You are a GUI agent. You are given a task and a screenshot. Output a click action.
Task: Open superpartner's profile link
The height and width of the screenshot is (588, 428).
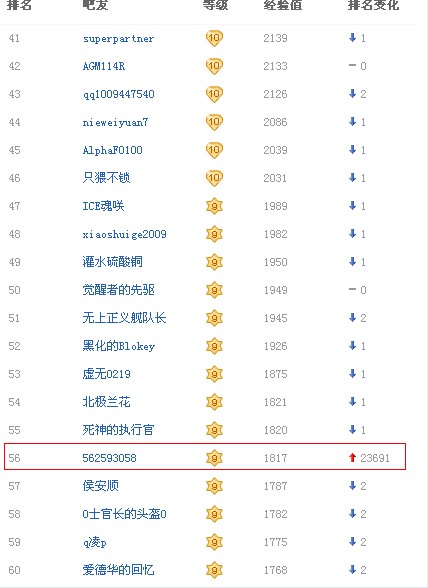point(118,39)
